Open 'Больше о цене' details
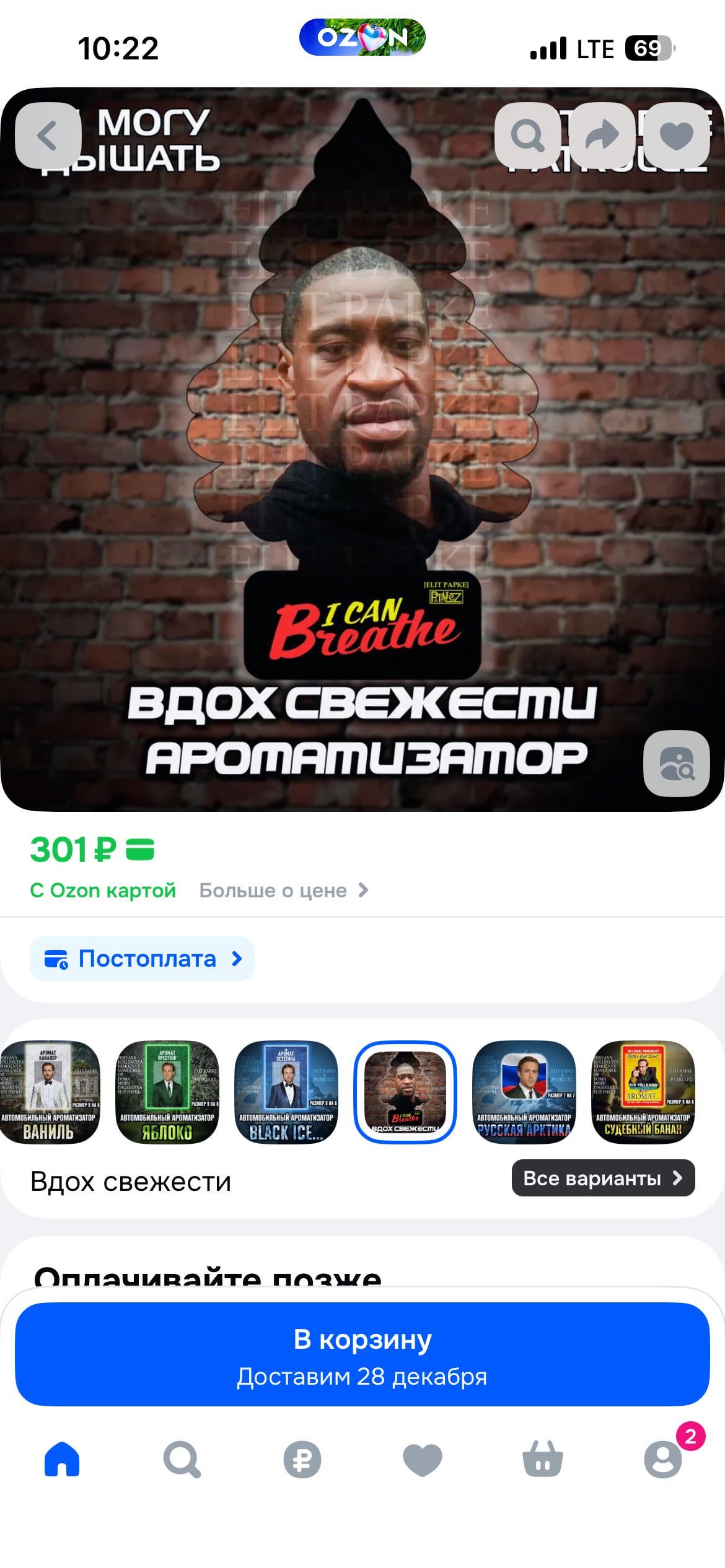Screen dimensions: 725x1568 284,891
